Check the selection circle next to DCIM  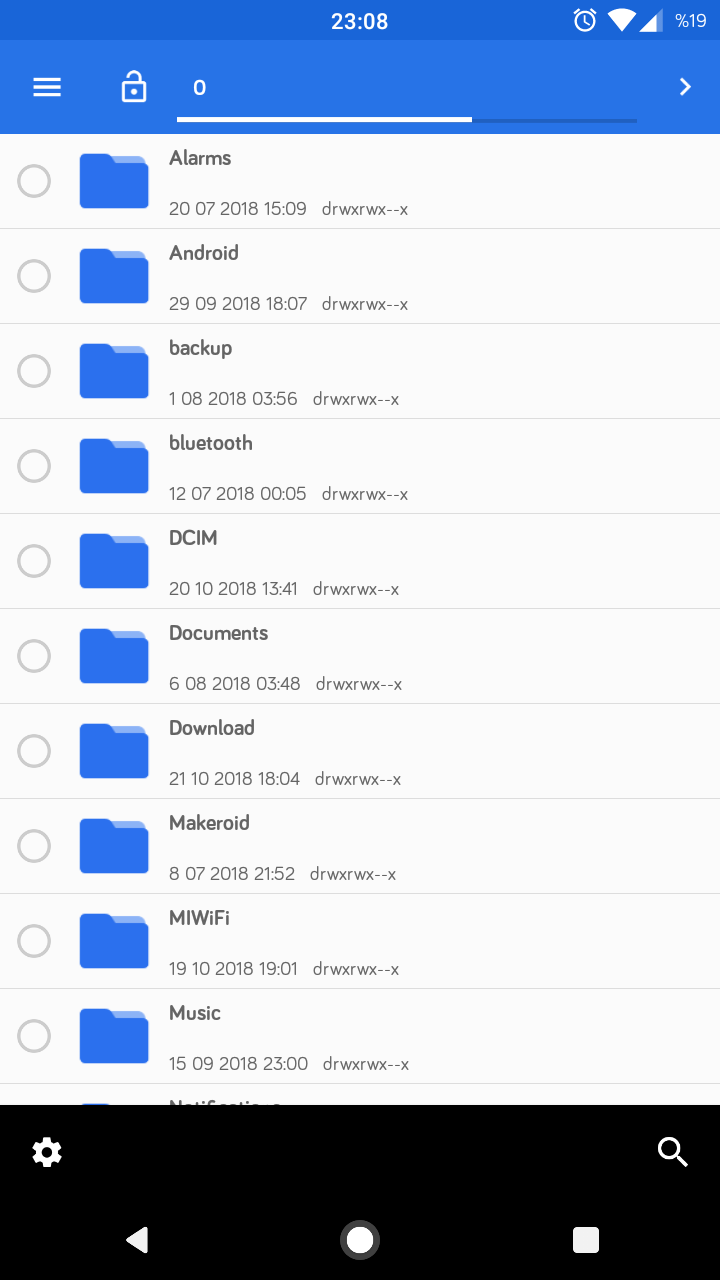pyautogui.click(x=34, y=561)
